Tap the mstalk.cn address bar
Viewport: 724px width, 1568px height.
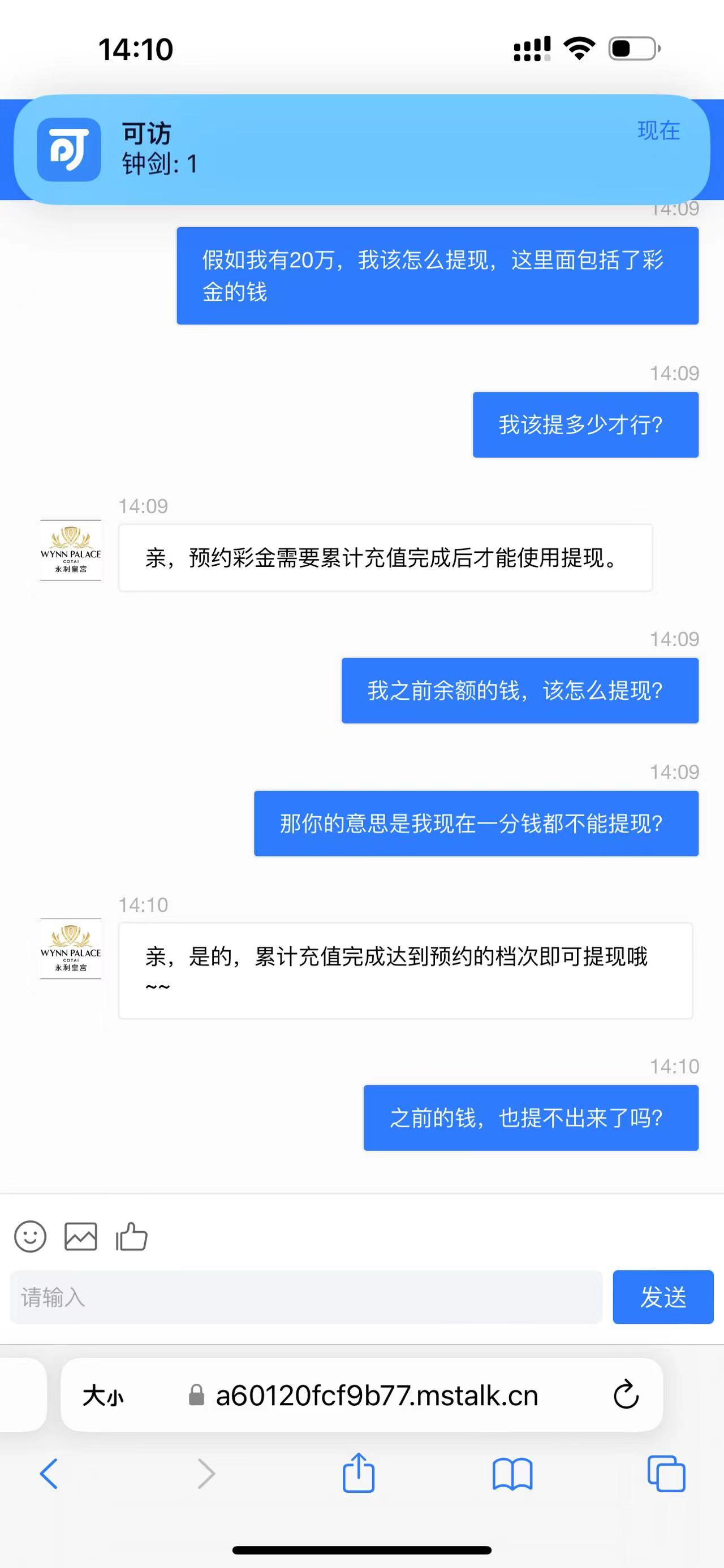pyautogui.click(x=376, y=1395)
